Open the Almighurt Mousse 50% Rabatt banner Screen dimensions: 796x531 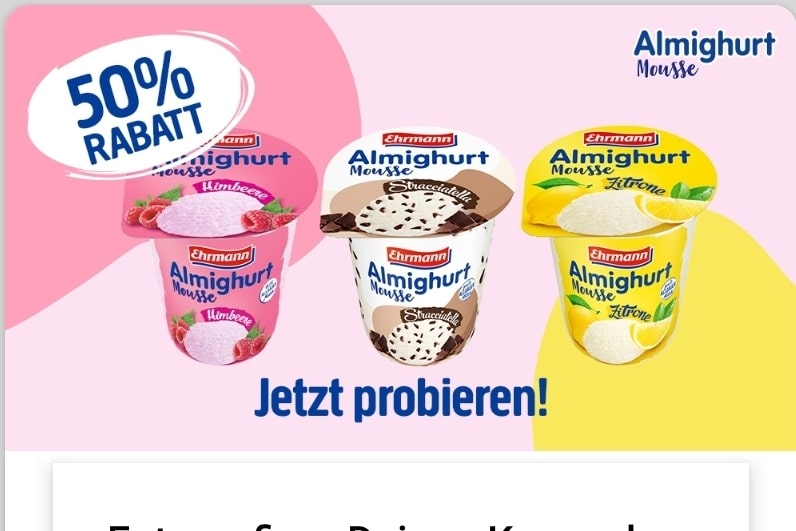pyautogui.click(x=400, y=230)
